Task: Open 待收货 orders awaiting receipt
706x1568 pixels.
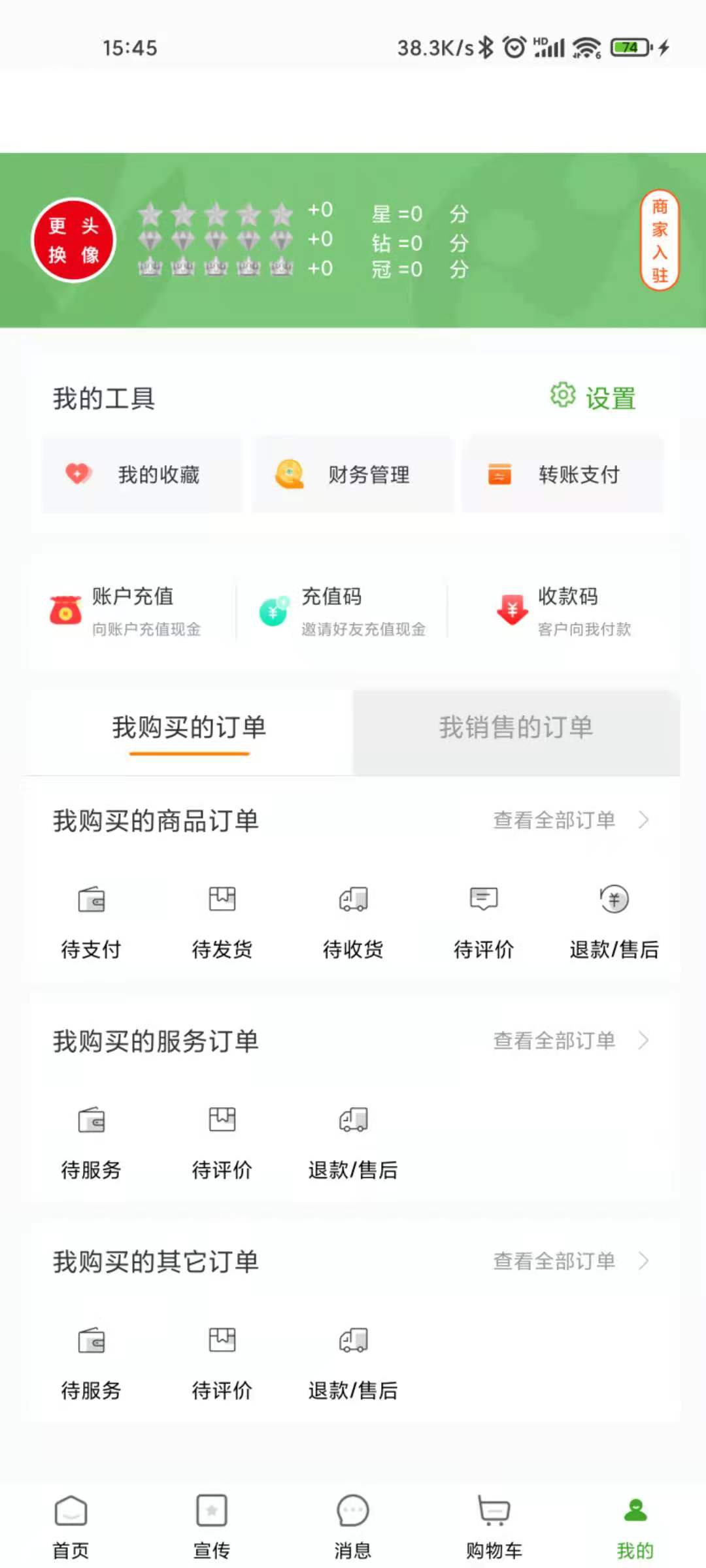Action: [x=353, y=921]
